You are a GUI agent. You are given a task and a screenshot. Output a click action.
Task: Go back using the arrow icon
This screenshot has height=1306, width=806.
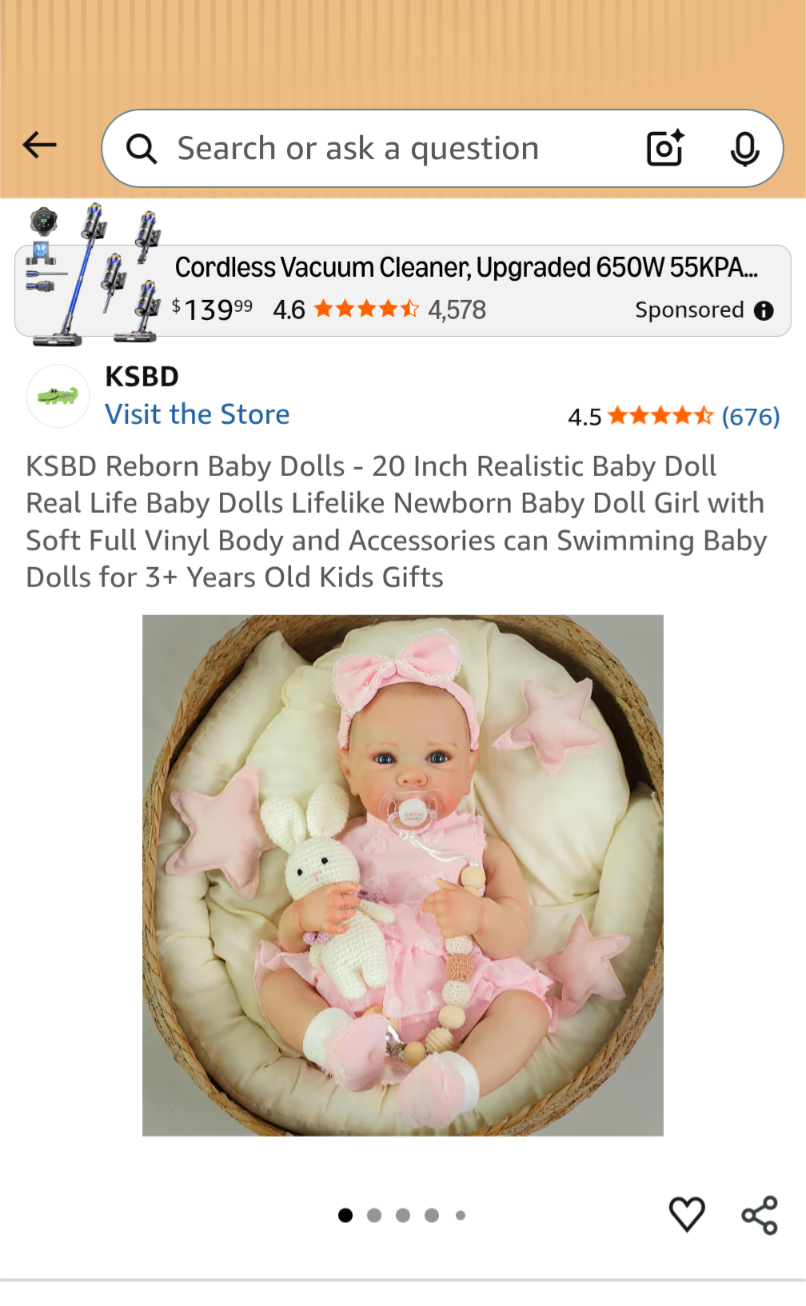coord(40,146)
